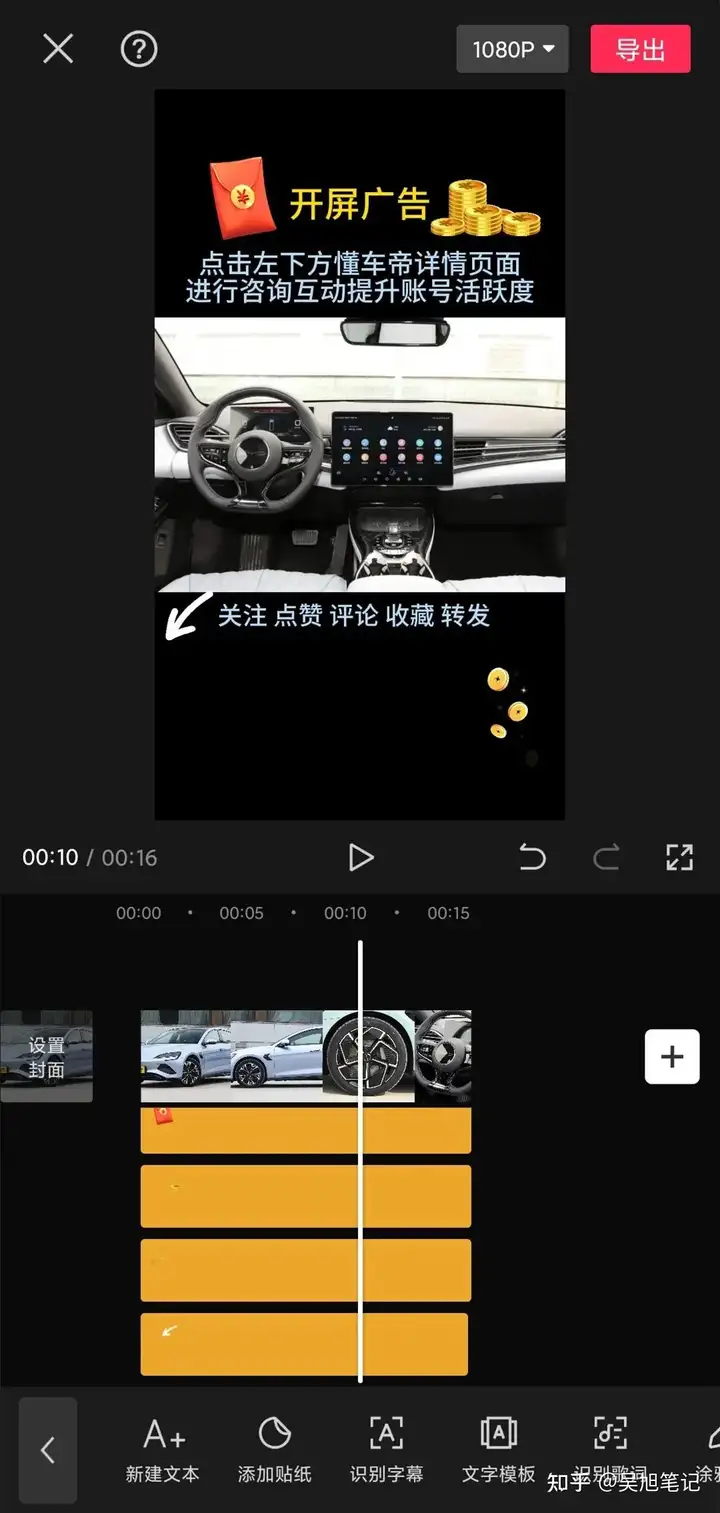Image resolution: width=720 pixels, height=1513 pixels.
Task: Select 新建文本 to create new text
Action: (162, 1450)
